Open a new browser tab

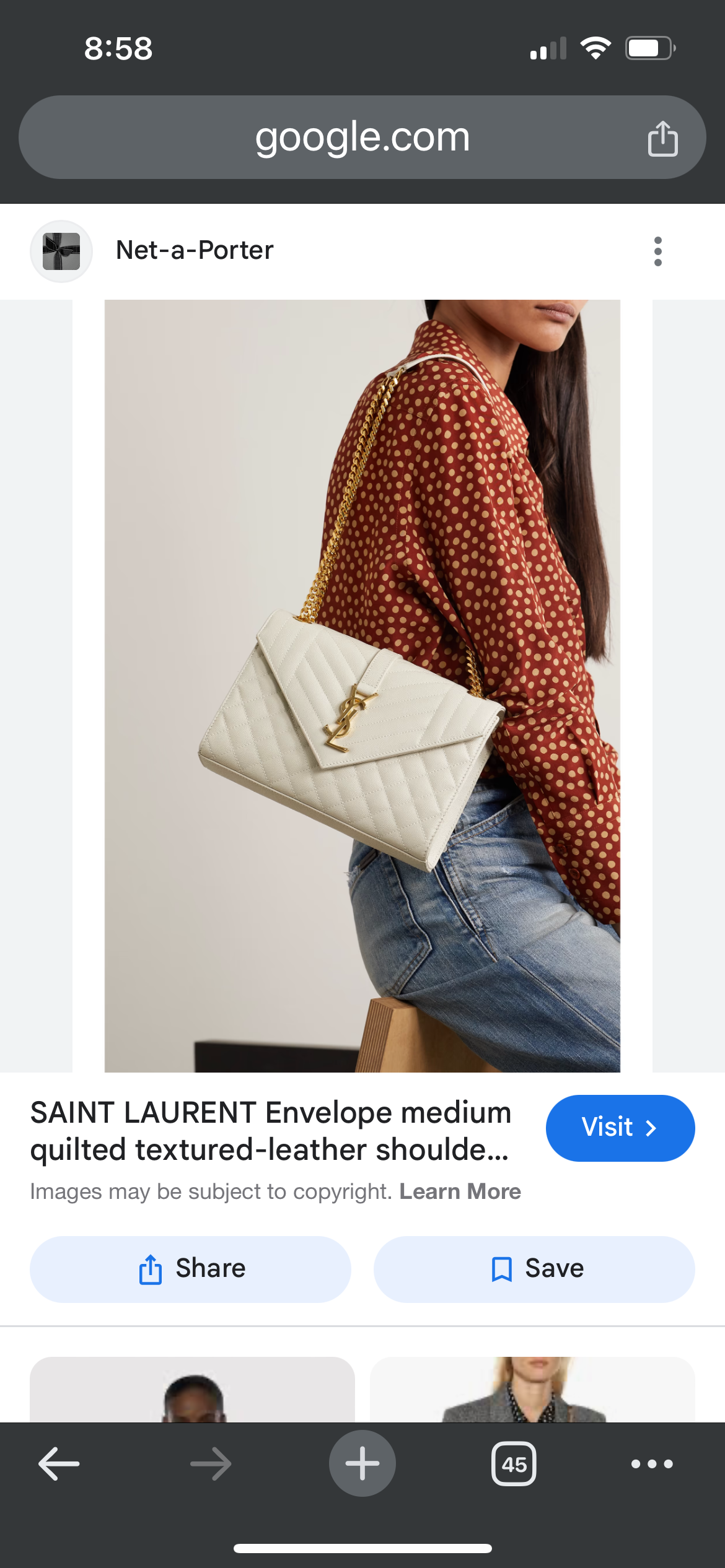[362, 1464]
